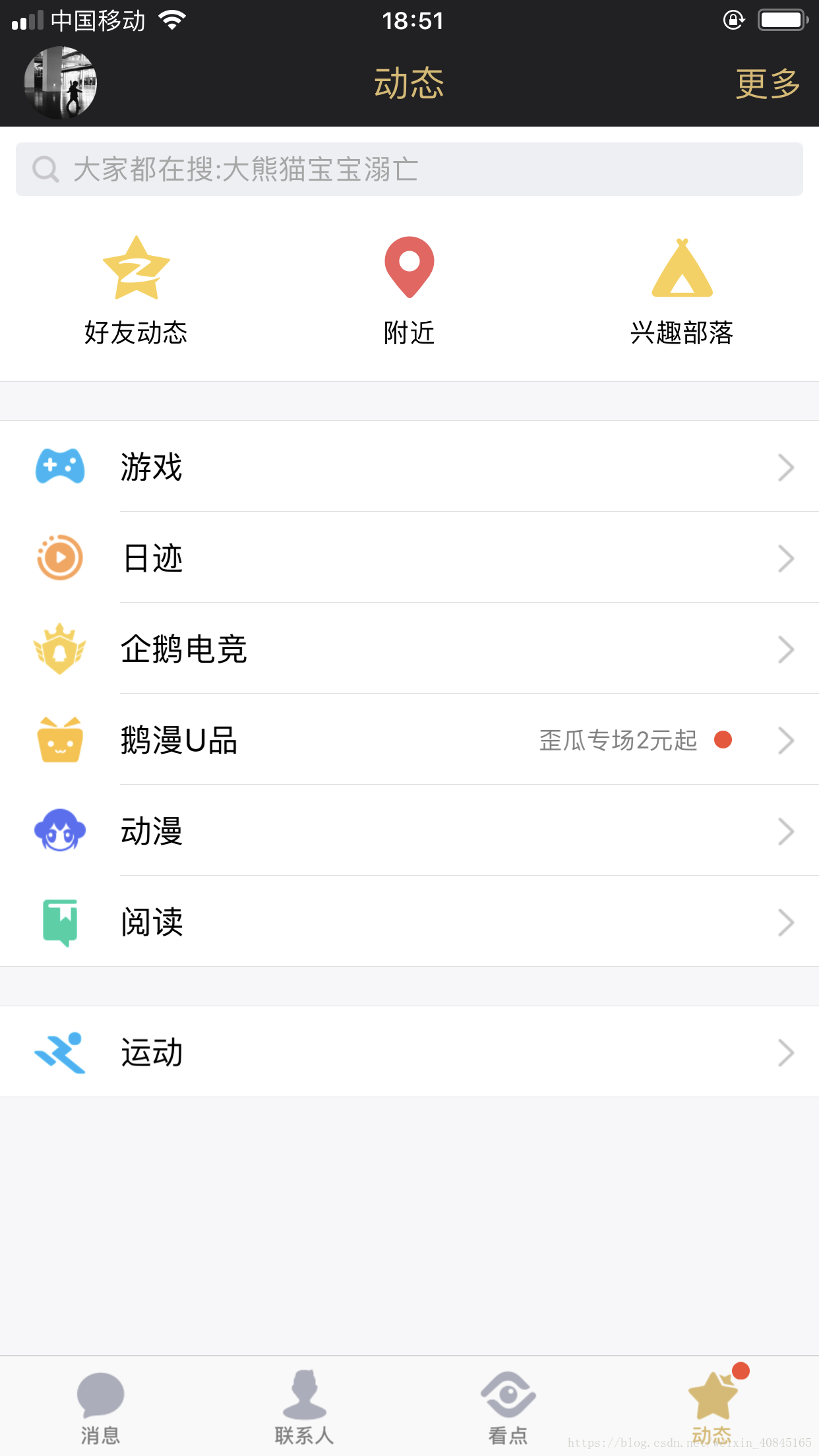The height and width of the screenshot is (1456, 819).
Task: Open the 游戏 row
Action: (409, 467)
